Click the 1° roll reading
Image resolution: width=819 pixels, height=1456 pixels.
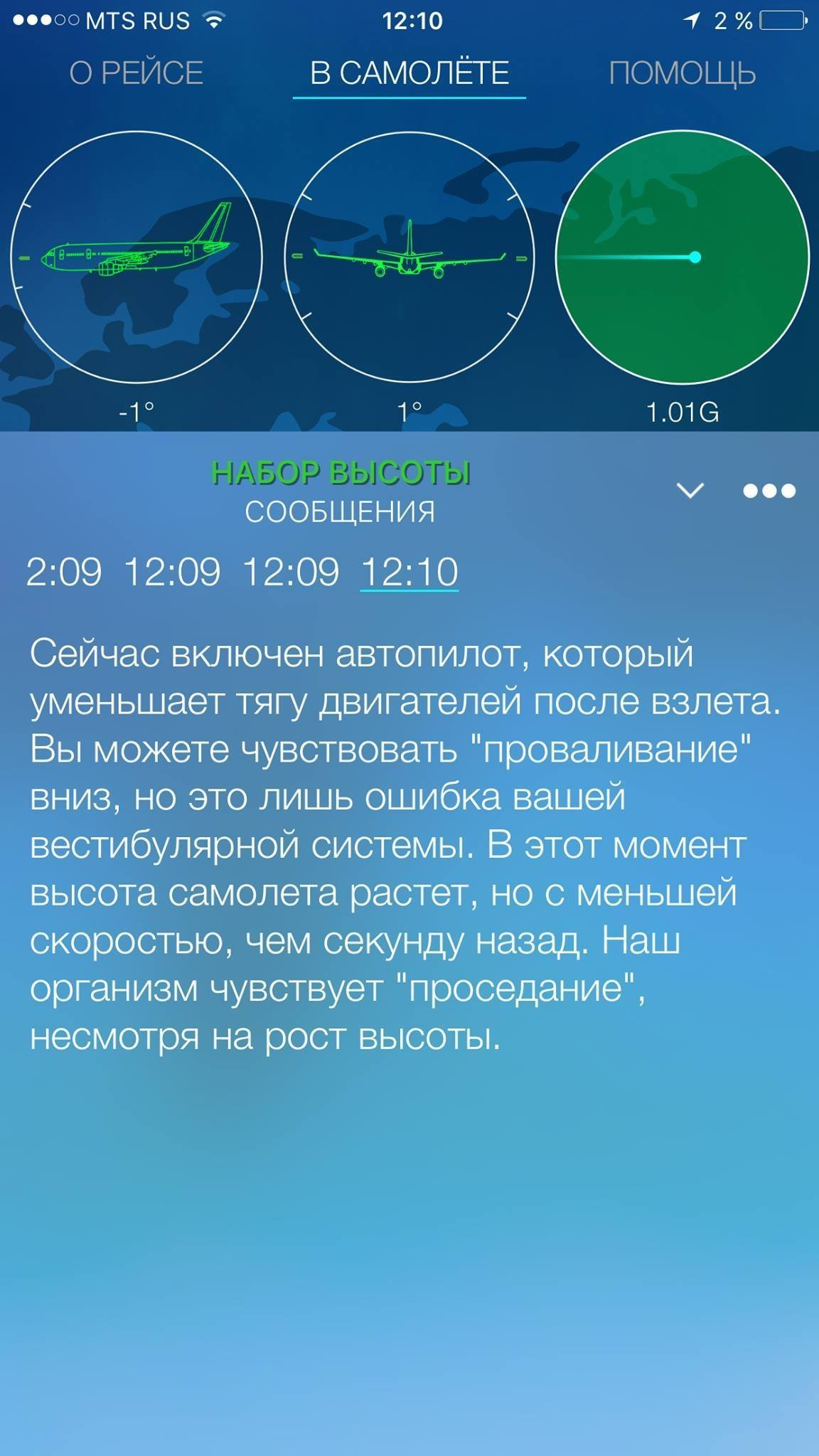coord(408,410)
